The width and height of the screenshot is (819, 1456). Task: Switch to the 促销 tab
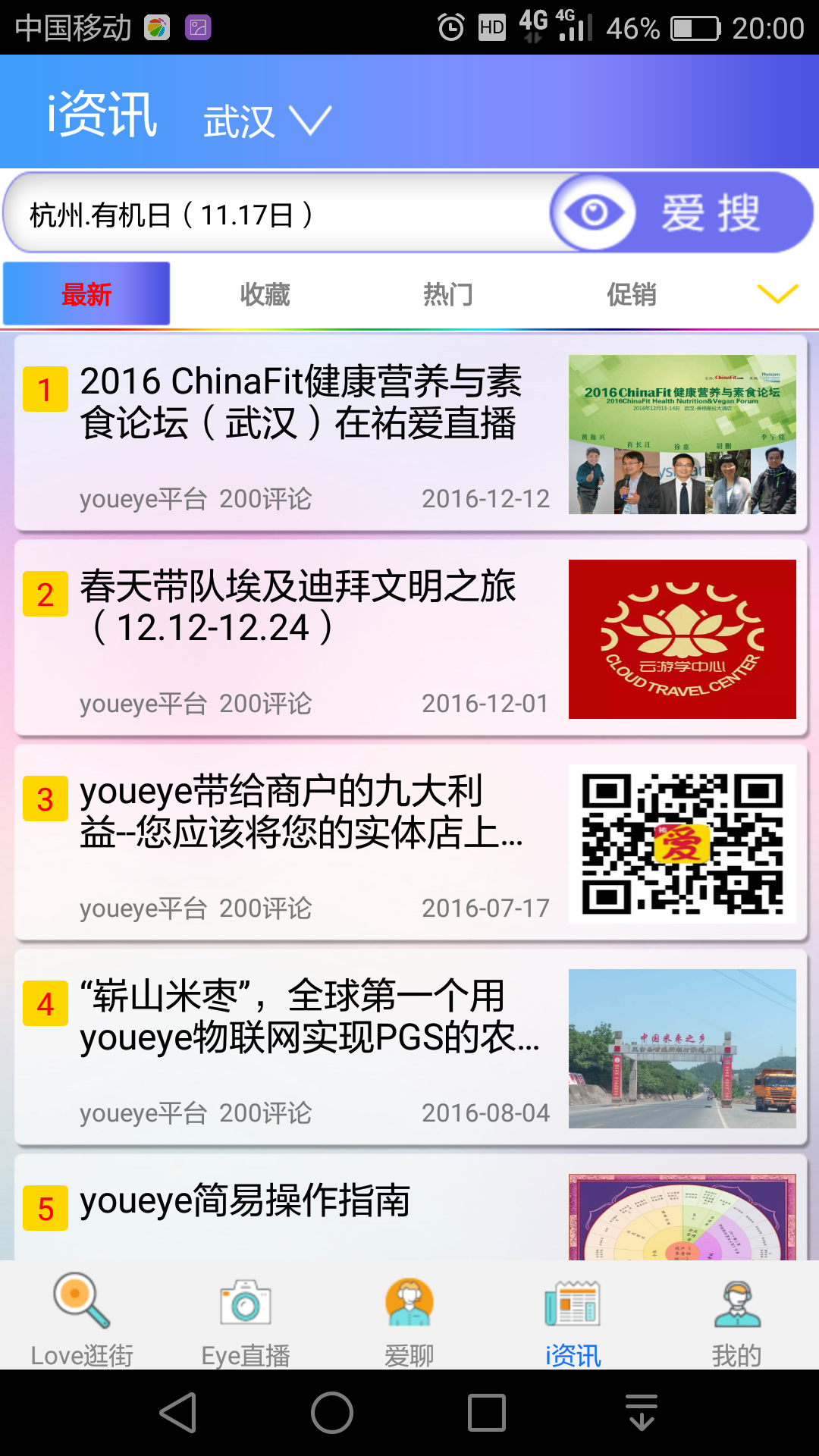[x=631, y=294]
